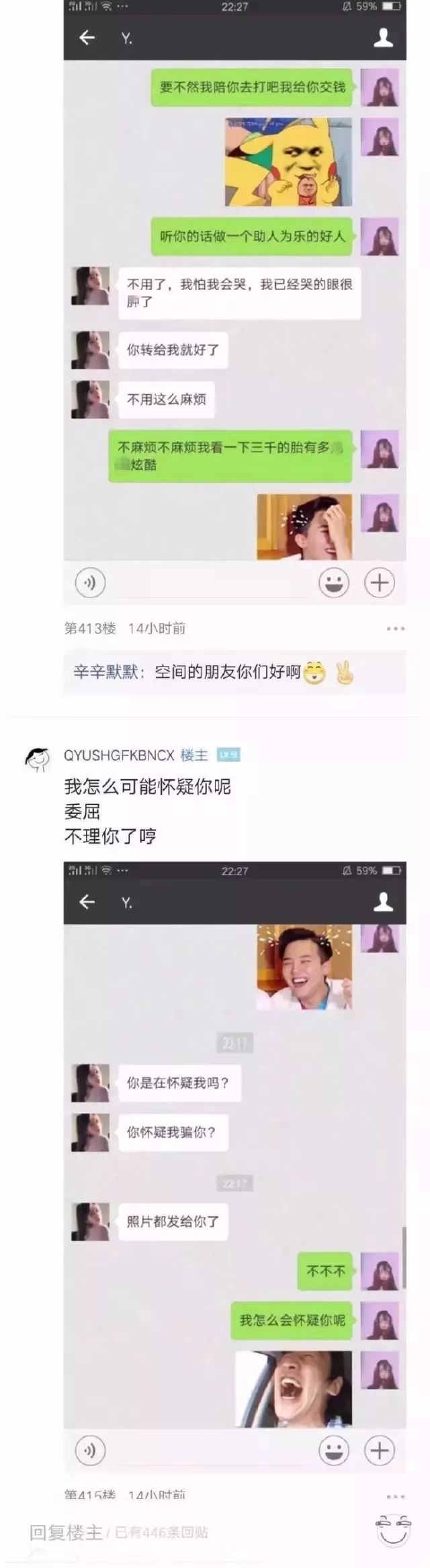Open QYUSHGFKBNCX's profile from the username

click(119, 755)
